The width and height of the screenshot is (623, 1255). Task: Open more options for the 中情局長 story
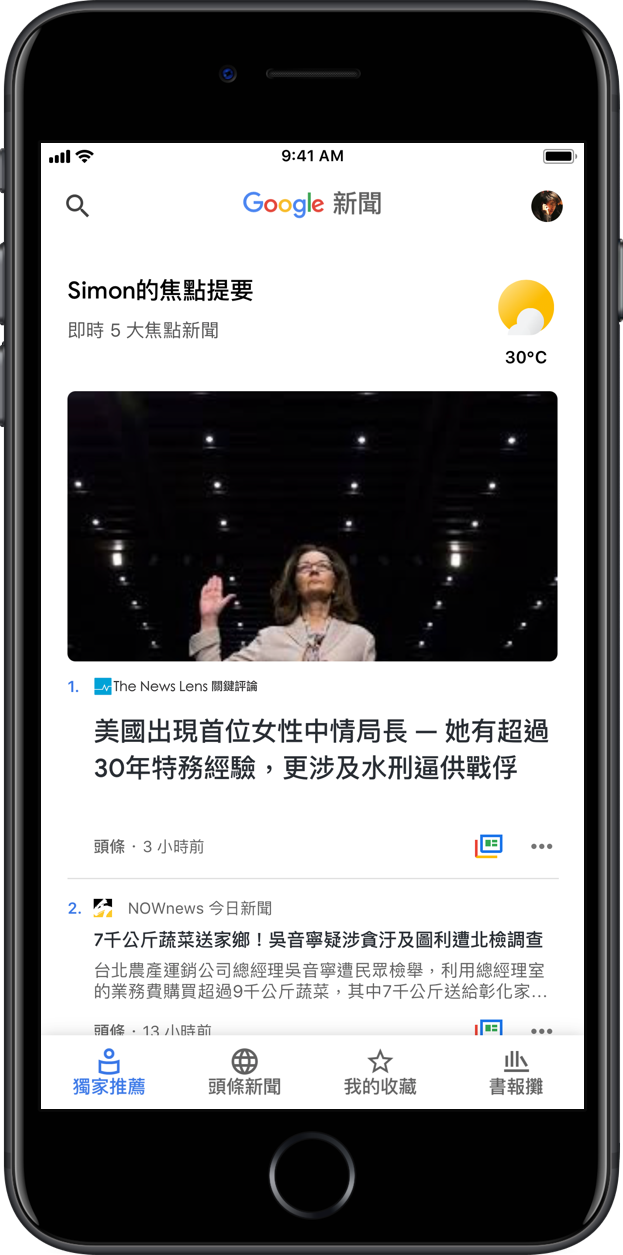541,846
